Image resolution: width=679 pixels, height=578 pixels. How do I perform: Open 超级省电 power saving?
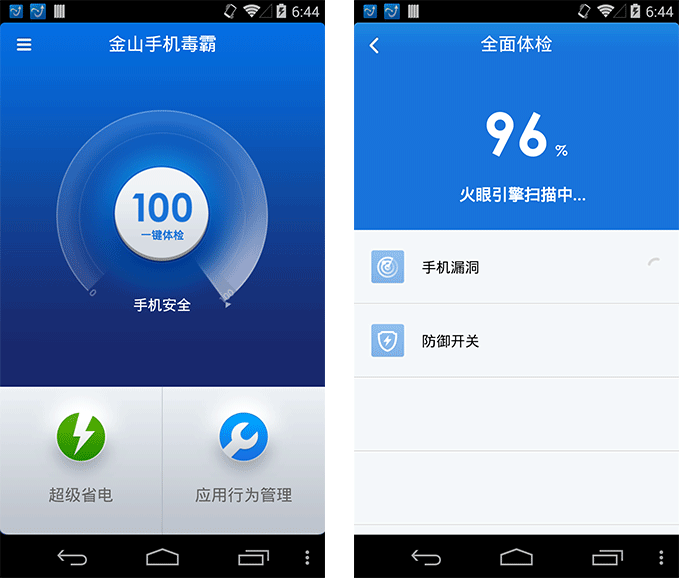(81, 459)
